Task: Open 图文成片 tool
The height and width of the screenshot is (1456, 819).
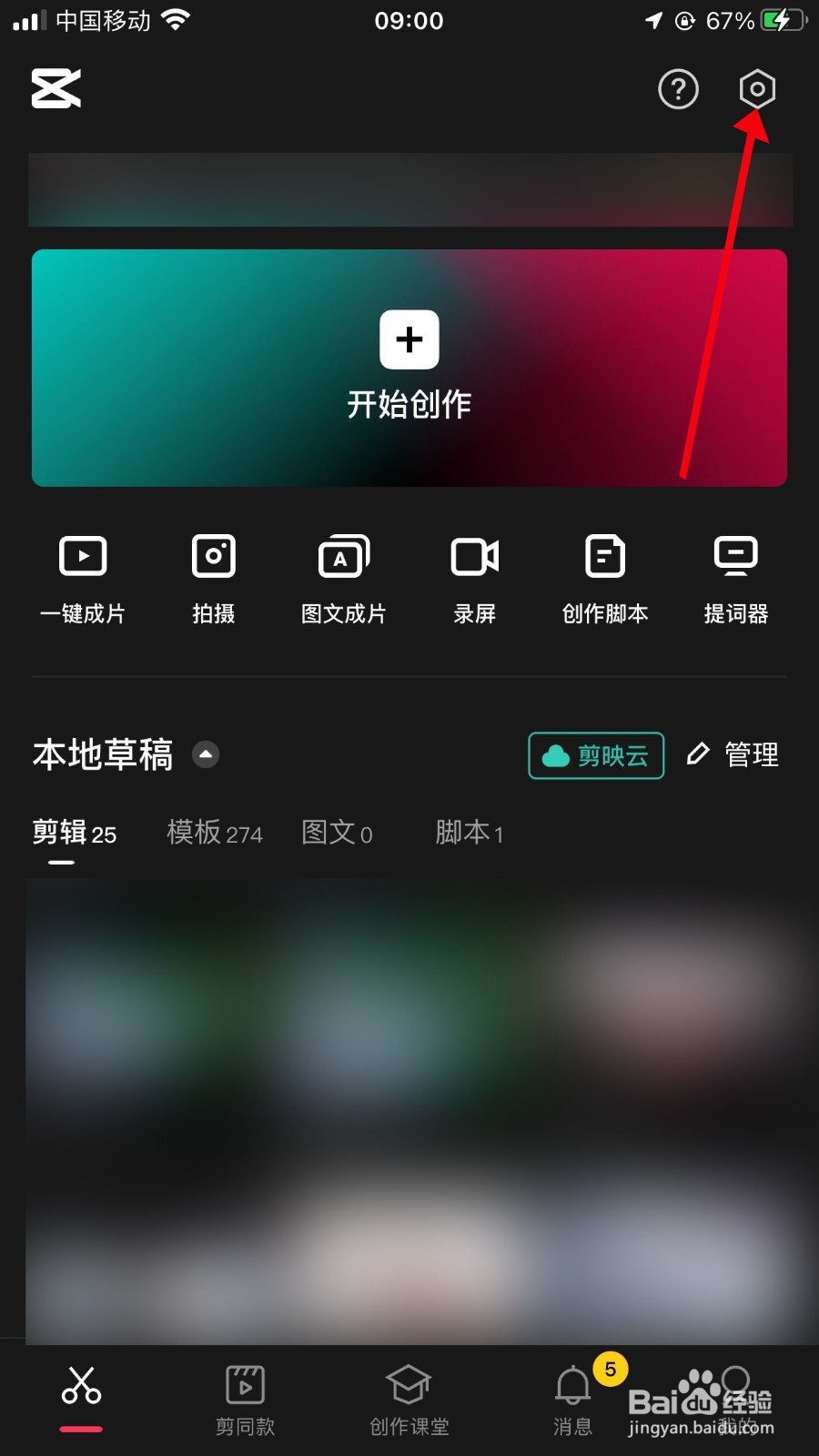Action: 343,578
